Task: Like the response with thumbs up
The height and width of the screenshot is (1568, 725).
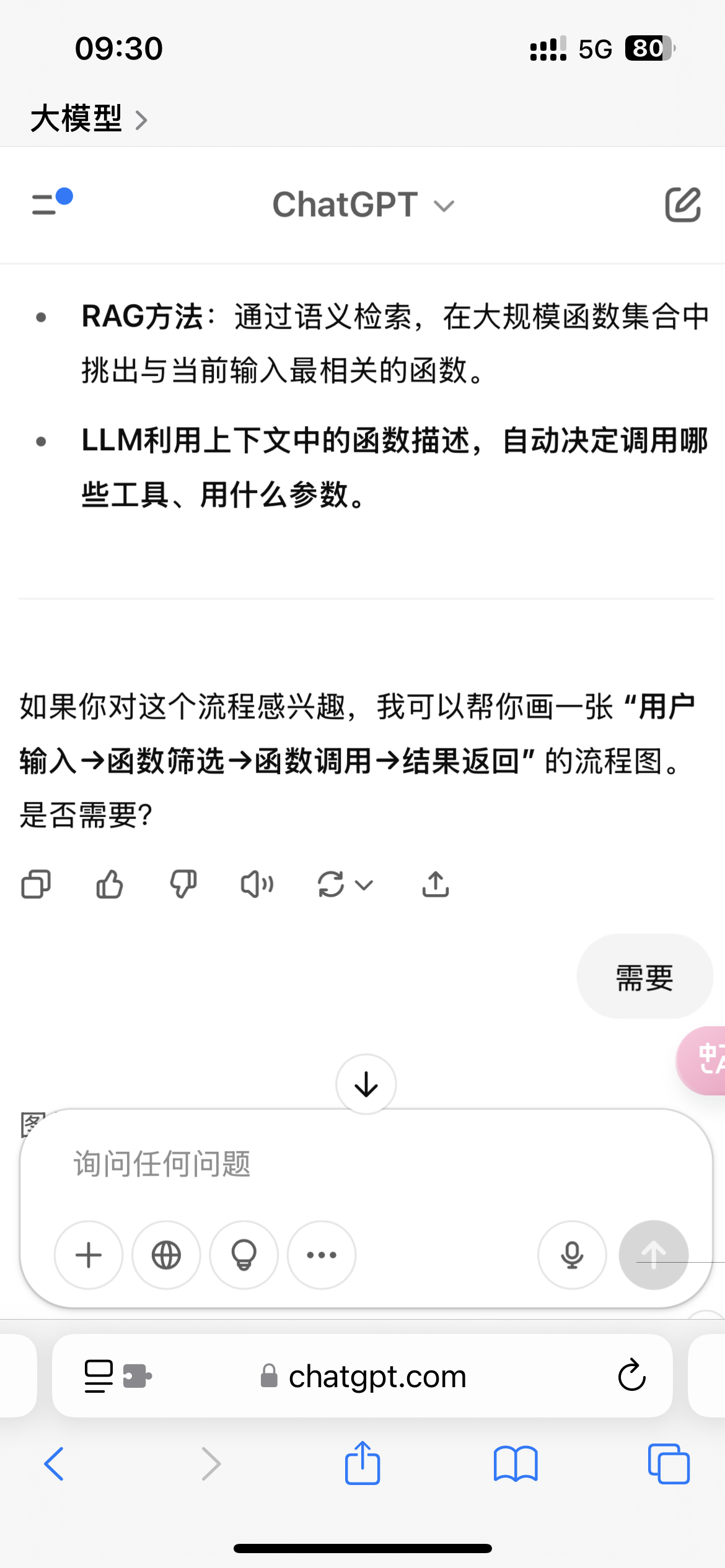Action: point(110,884)
